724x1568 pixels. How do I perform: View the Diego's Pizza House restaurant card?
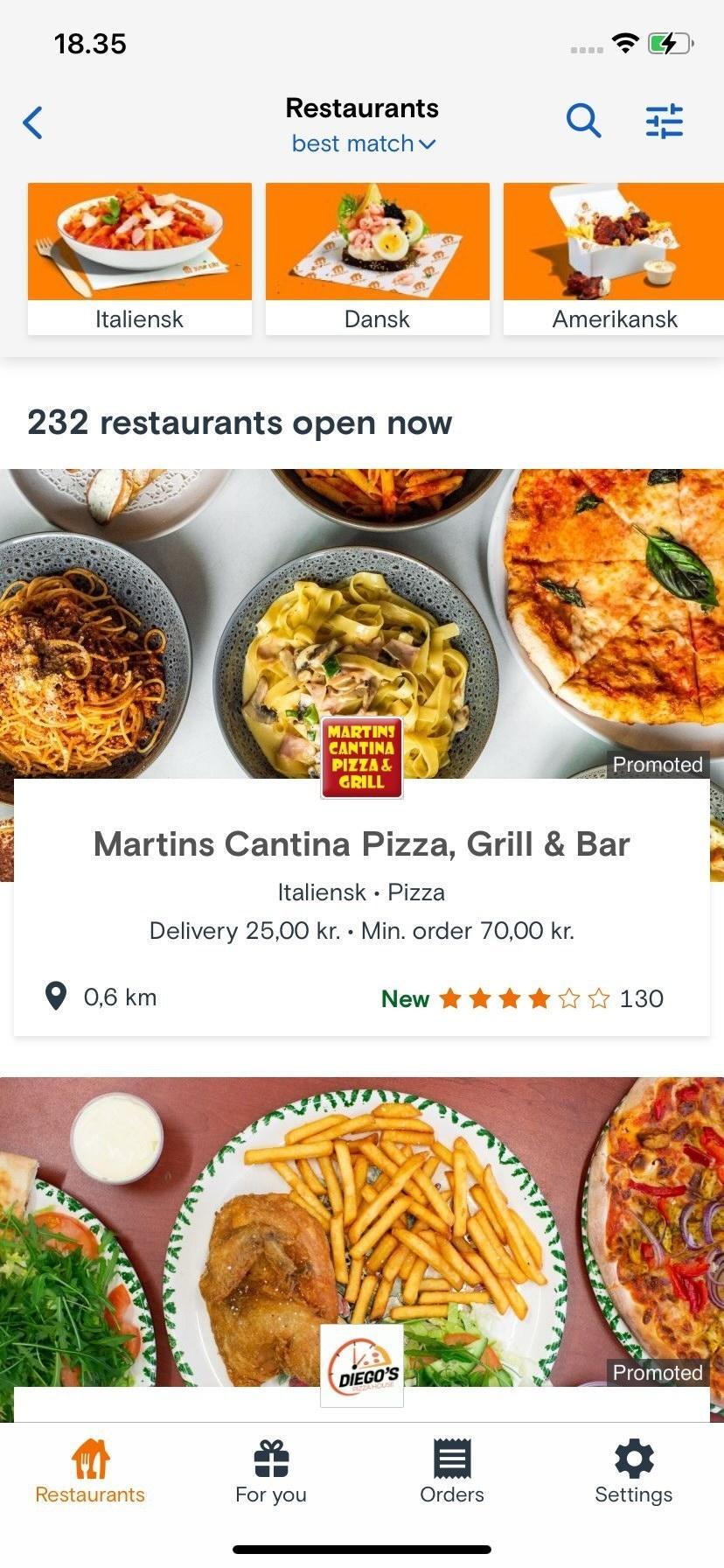click(x=361, y=1242)
